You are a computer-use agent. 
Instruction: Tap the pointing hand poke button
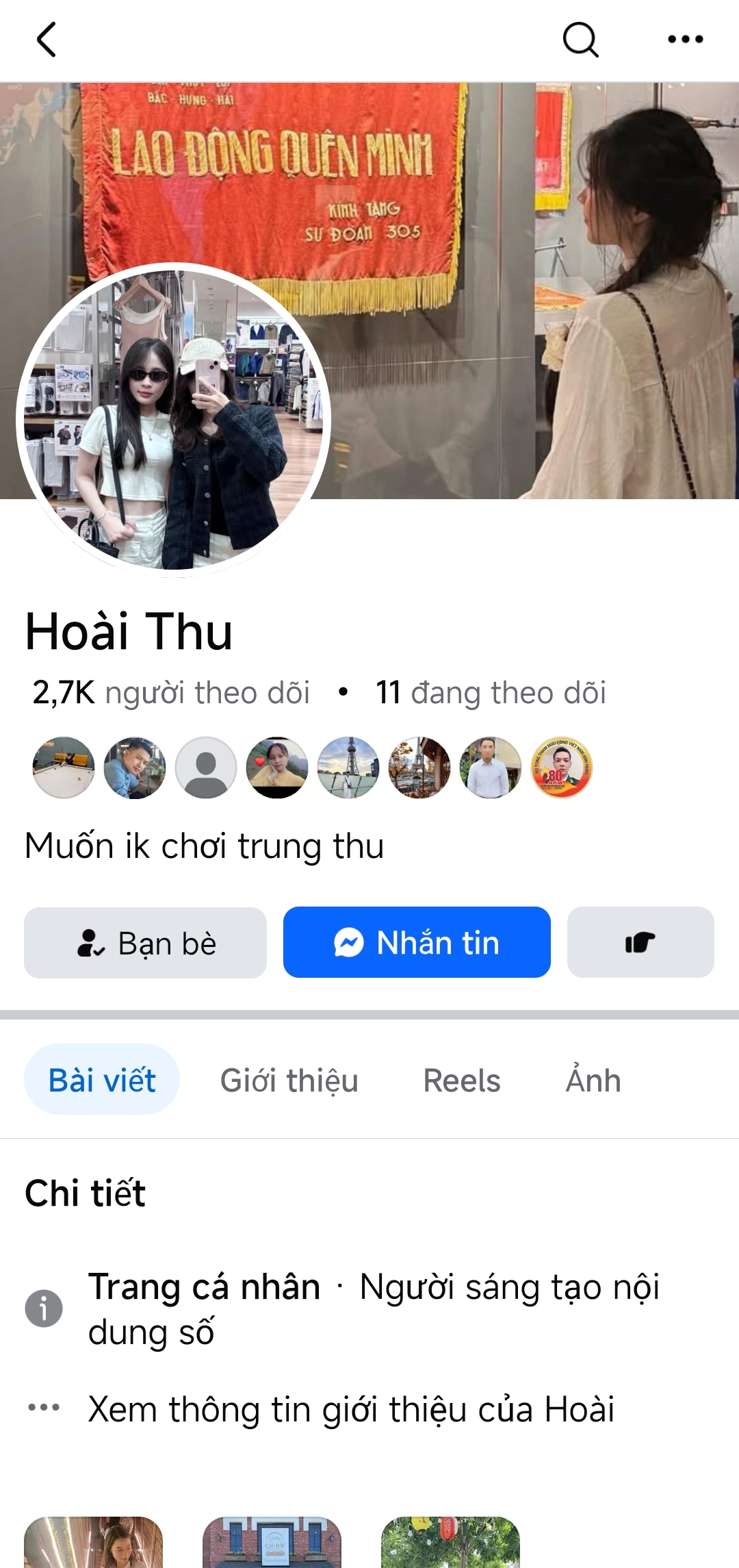click(x=640, y=942)
